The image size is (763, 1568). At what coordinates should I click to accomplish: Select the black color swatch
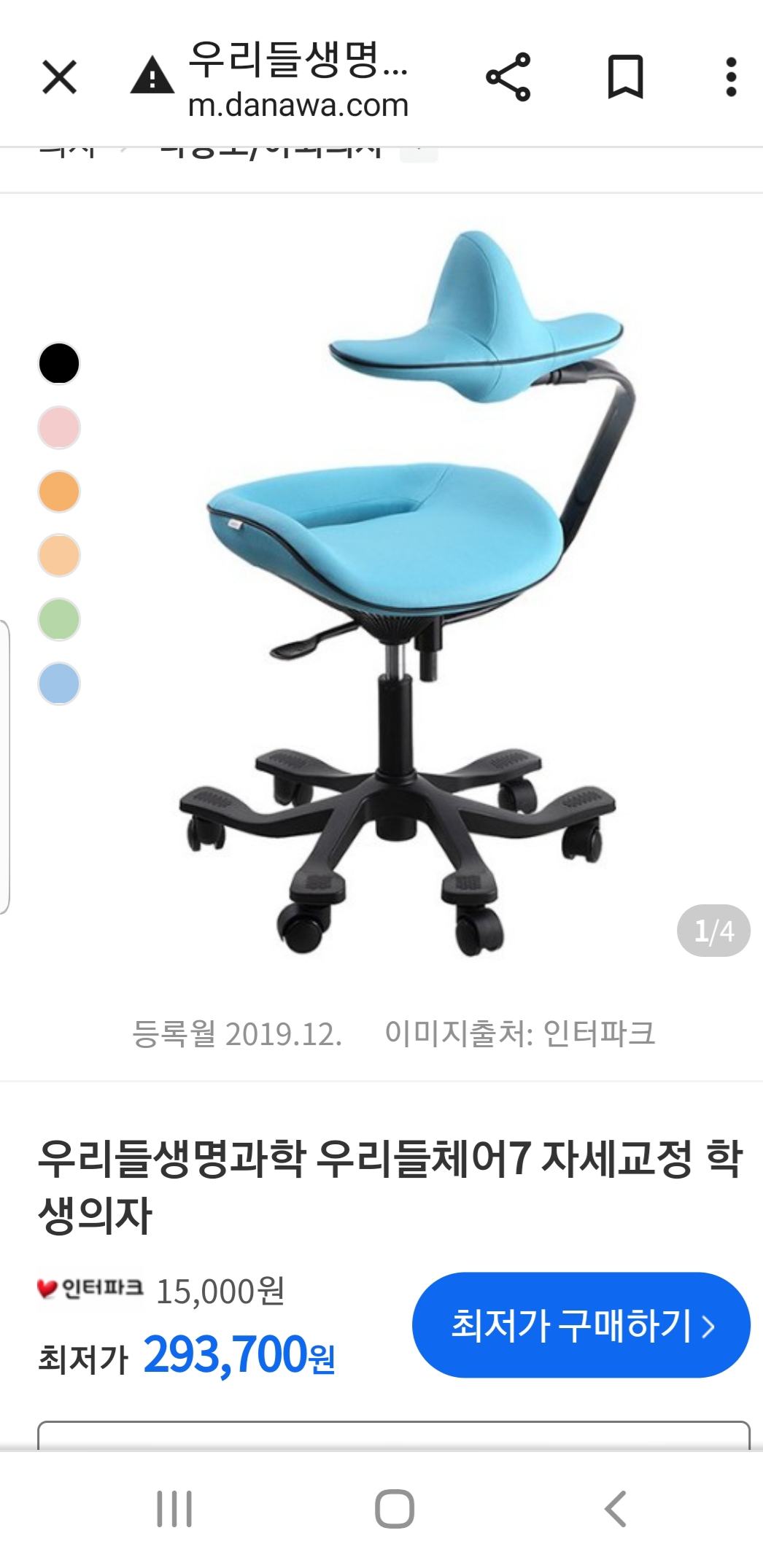coord(59,363)
